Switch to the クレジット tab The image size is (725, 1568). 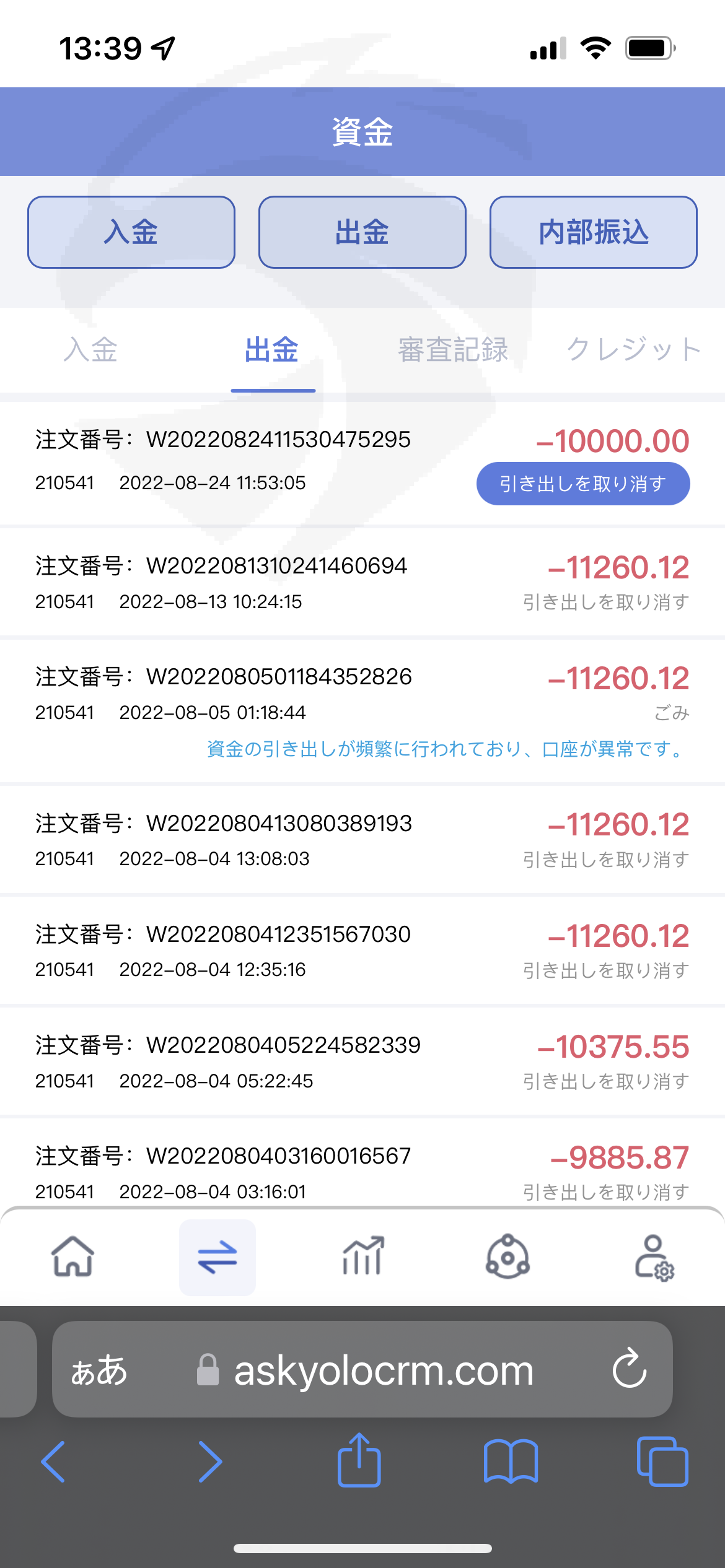[634, 350]
